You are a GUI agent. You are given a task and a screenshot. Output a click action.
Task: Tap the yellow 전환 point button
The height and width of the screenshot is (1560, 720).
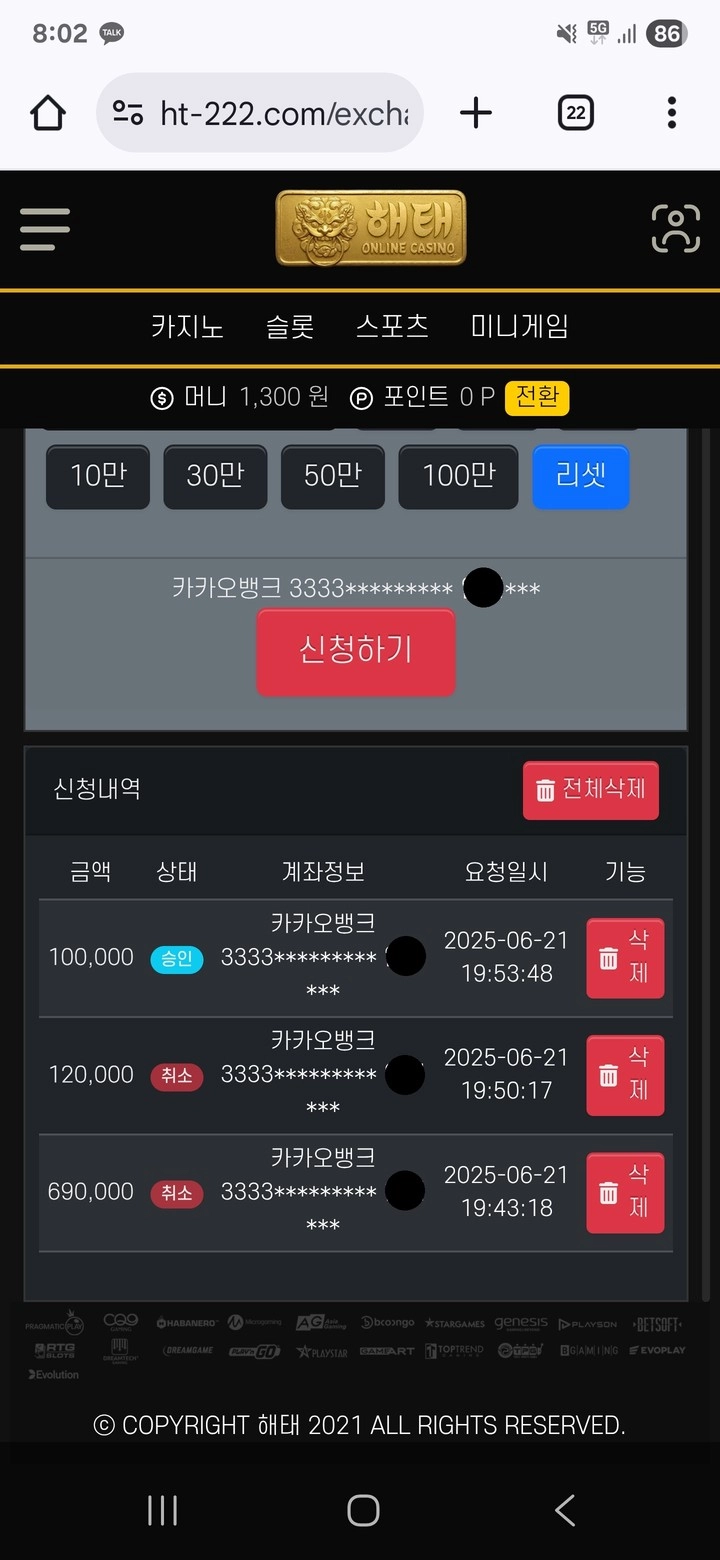[x=537, y=397]
